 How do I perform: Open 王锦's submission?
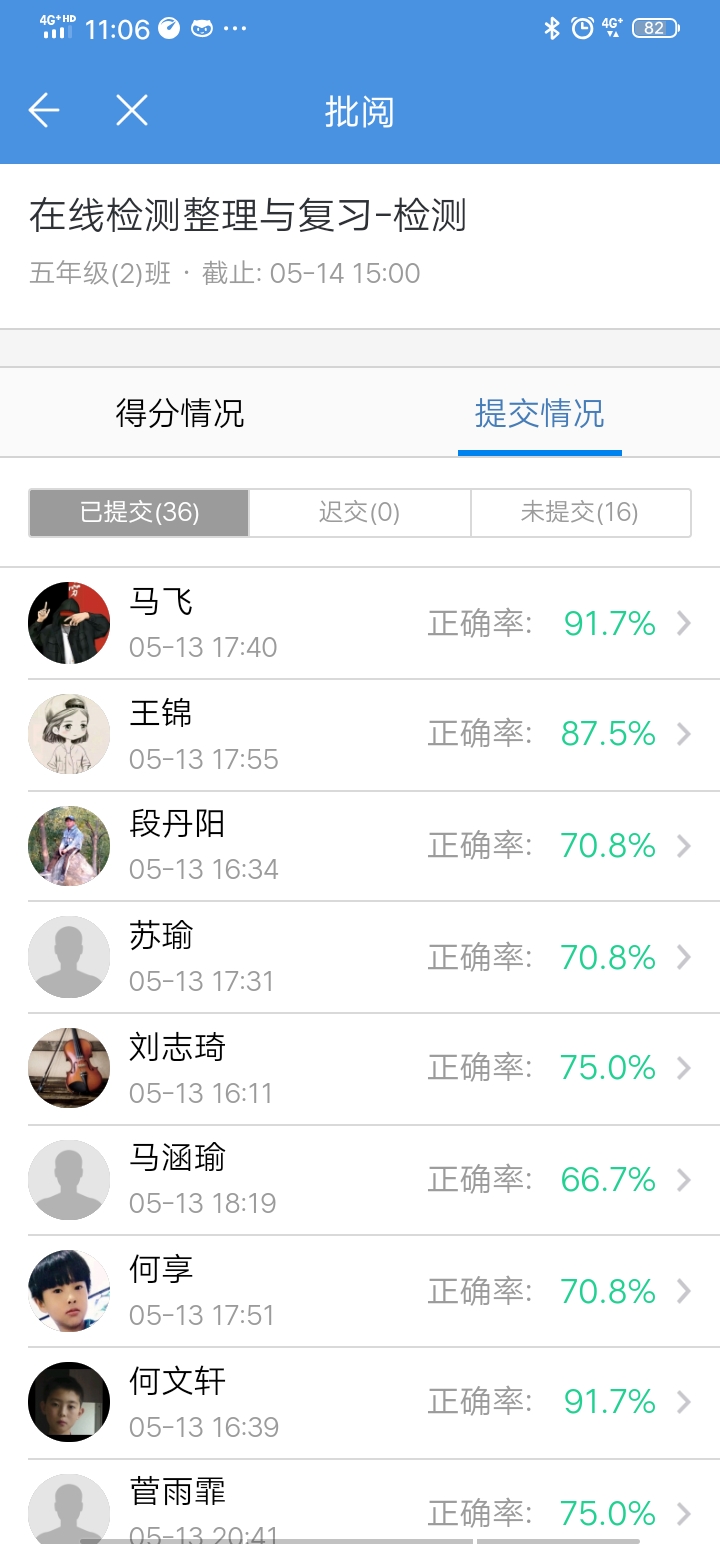coord(360,735)
